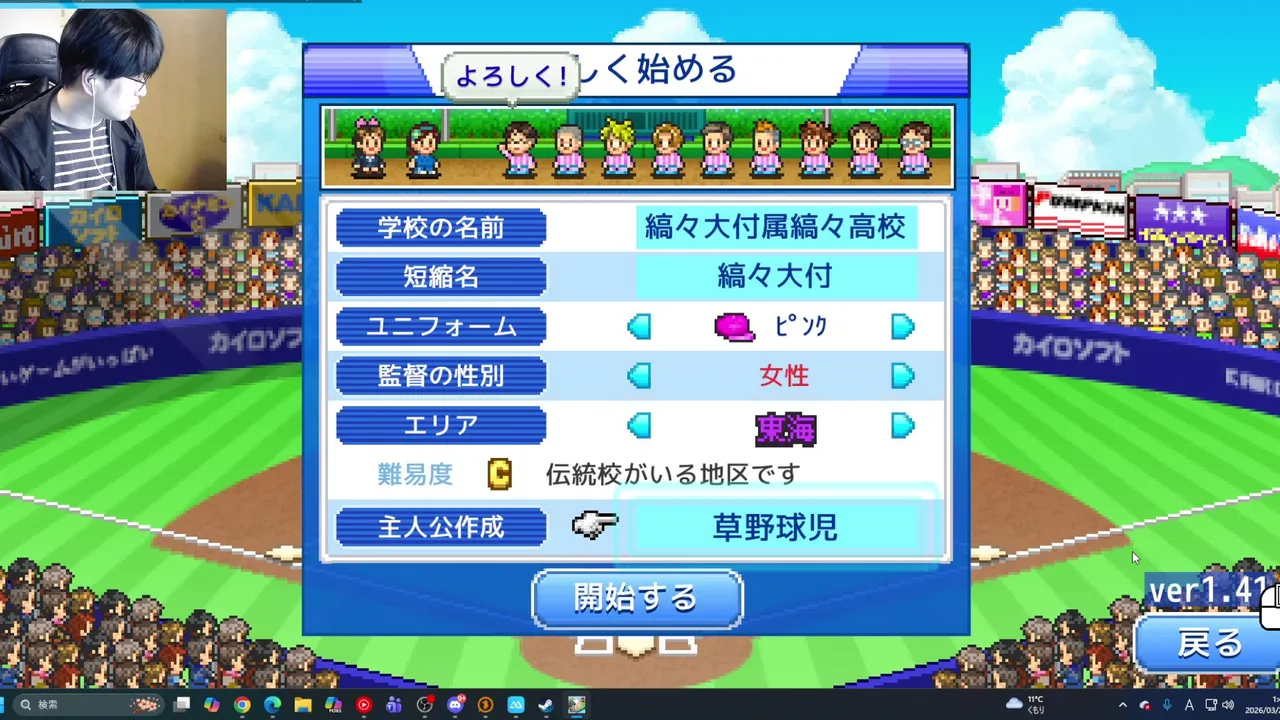Go back with the 戻る button
The width and height of the screenshot is (1280, 720).
1209,643
